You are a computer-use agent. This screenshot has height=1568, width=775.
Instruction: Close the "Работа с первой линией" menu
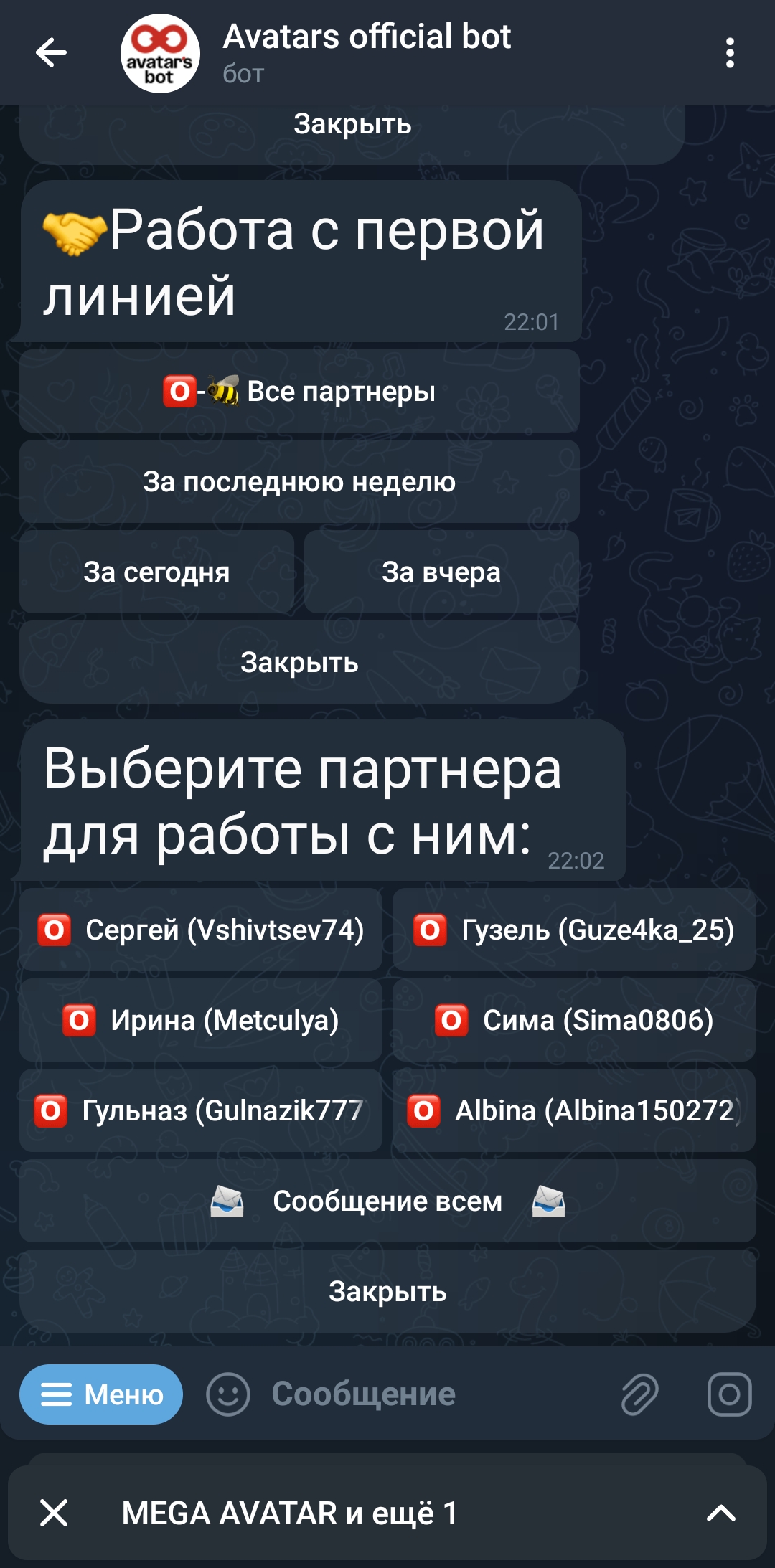[299, 663]
